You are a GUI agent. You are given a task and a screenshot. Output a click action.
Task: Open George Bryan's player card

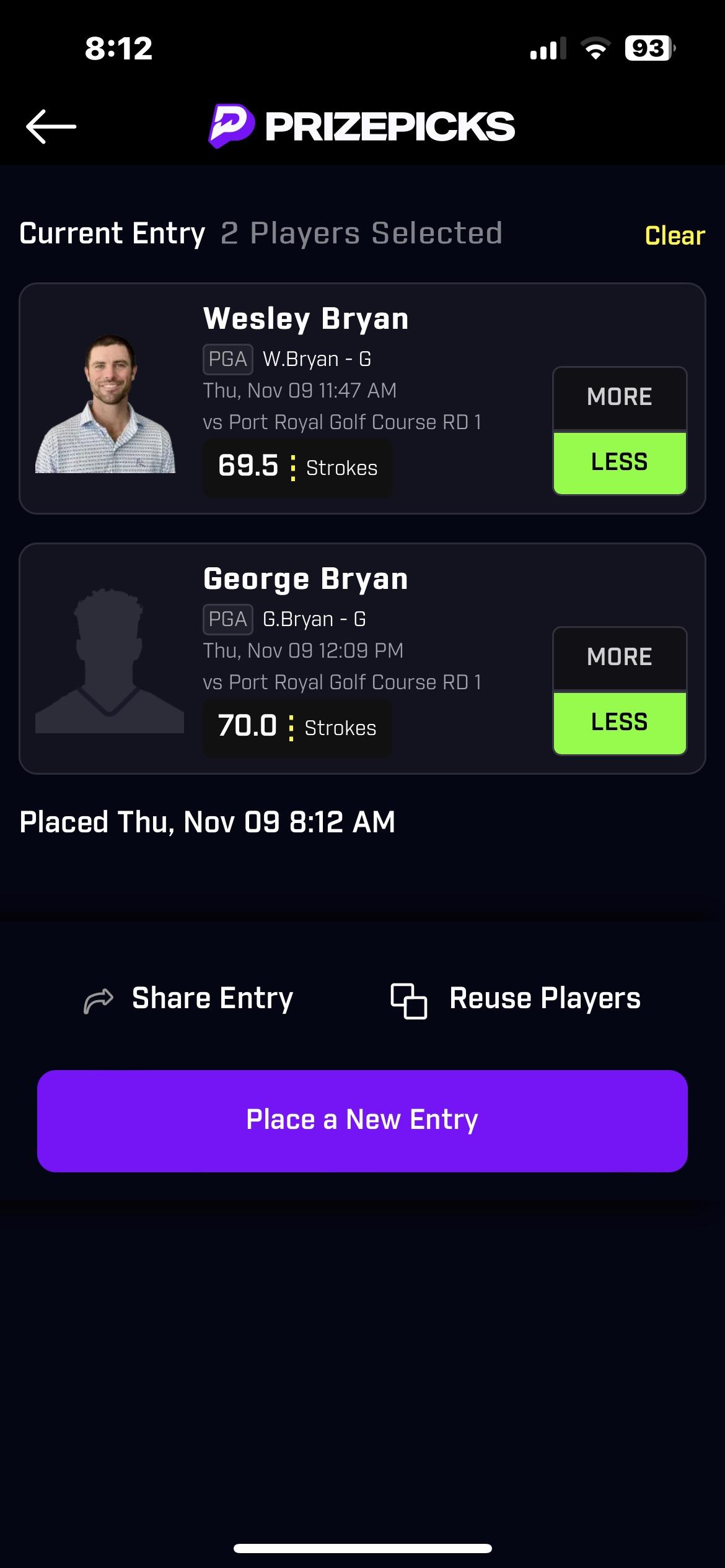point(362,659)
